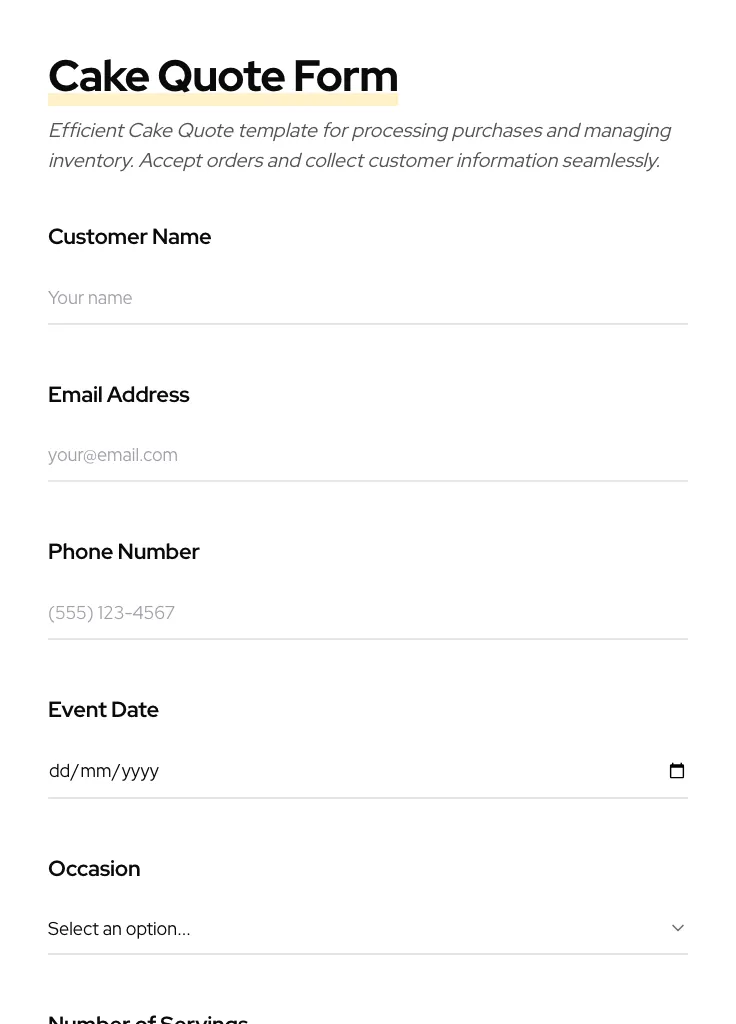Image resolution: width=736 pixels, height=1024 pixels.
Task: Enter text in Email Address field
Action: 367,455
